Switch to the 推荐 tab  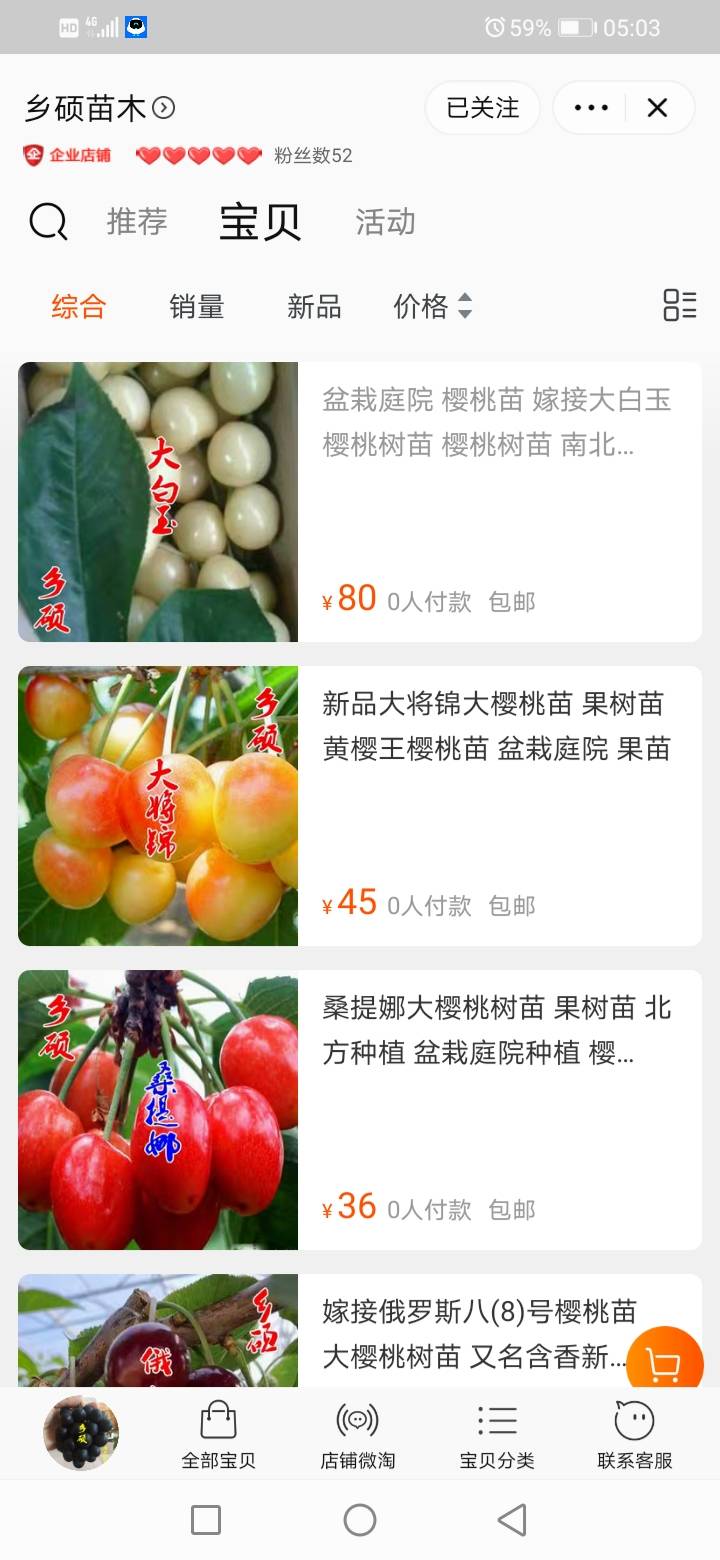pyautogui.click(x=137, y=222)
